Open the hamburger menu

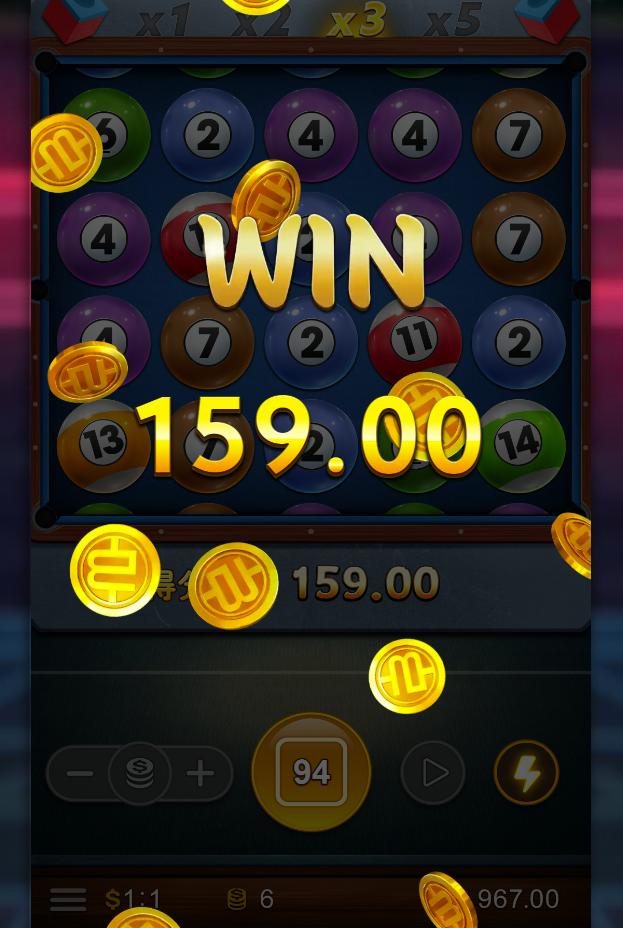pos(68,899)
